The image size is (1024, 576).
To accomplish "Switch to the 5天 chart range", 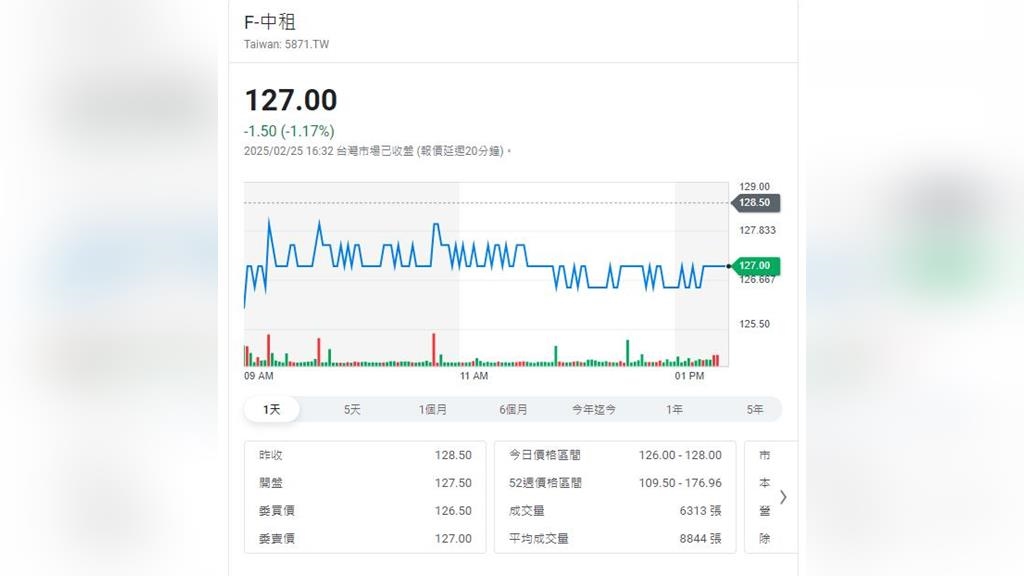I will 352,409.
